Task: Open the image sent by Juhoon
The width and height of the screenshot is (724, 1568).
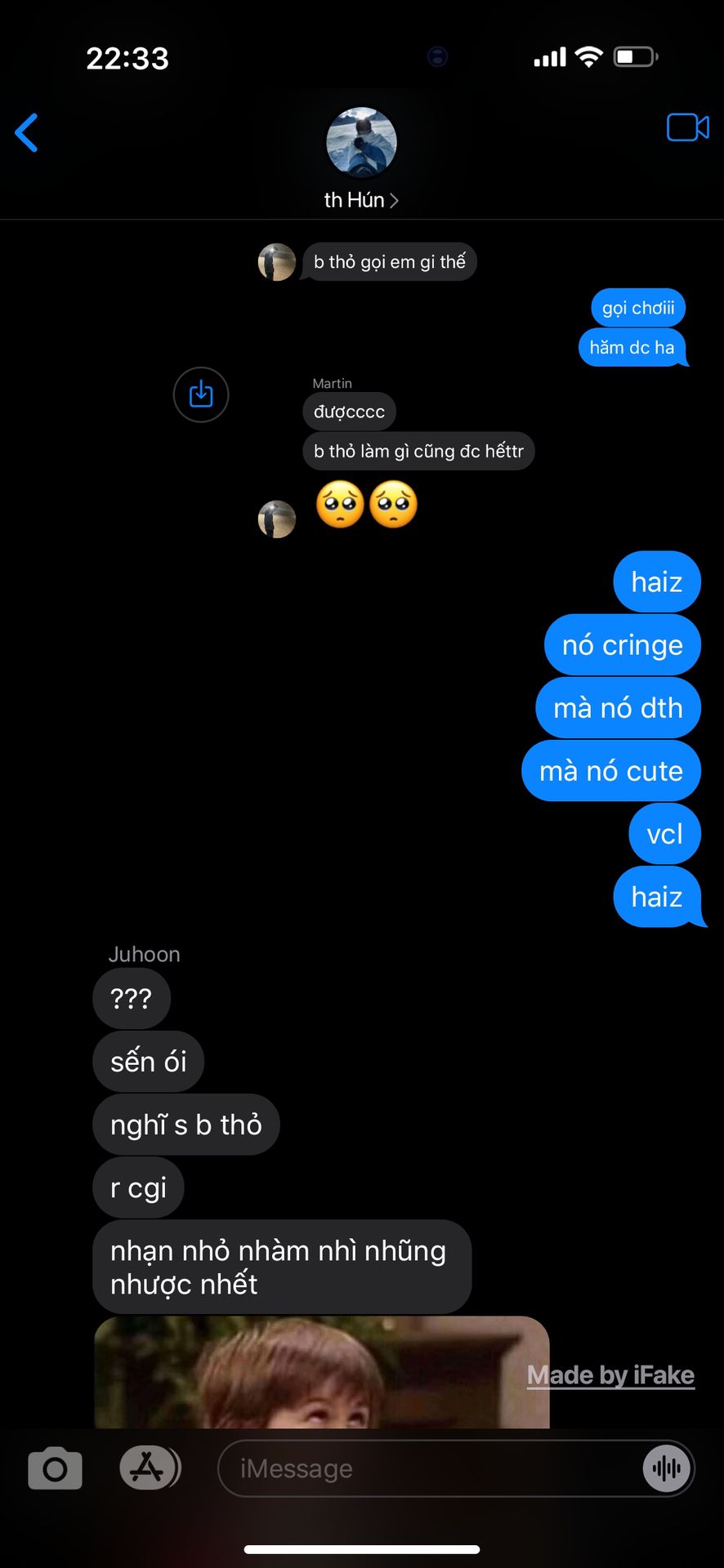Action: [321, 1372]
